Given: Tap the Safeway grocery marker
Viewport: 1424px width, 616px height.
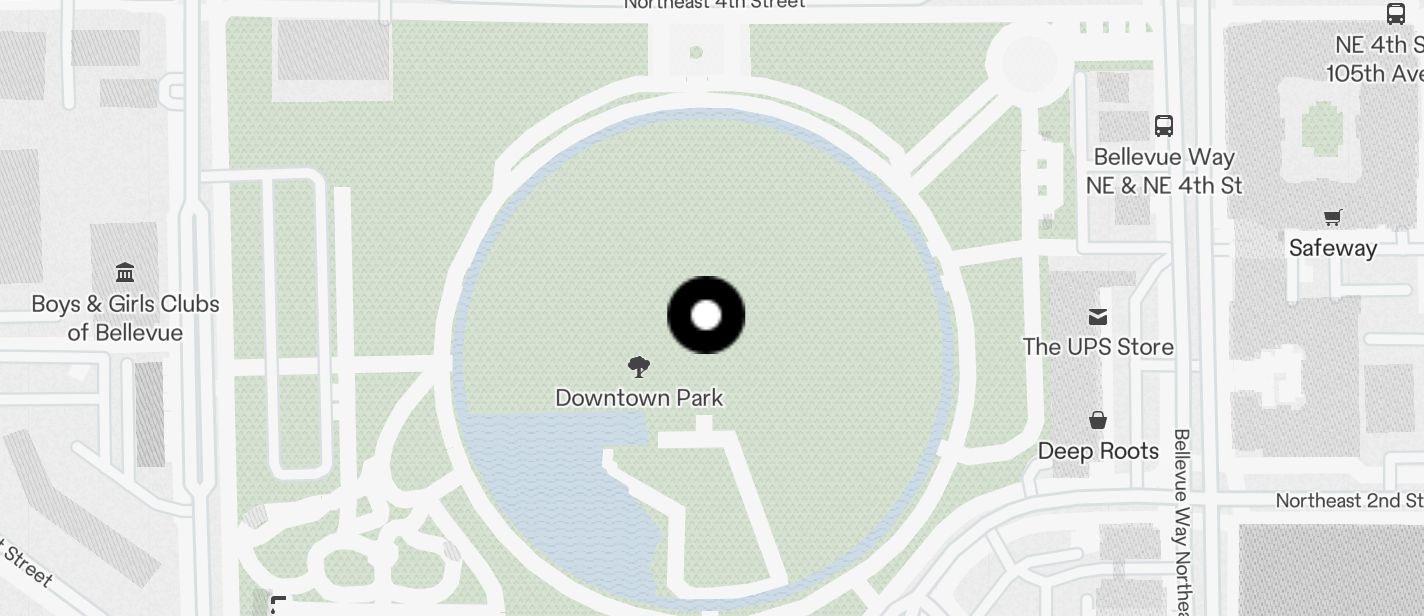Looking at the screenshot, I should (x=1332, y=218).
